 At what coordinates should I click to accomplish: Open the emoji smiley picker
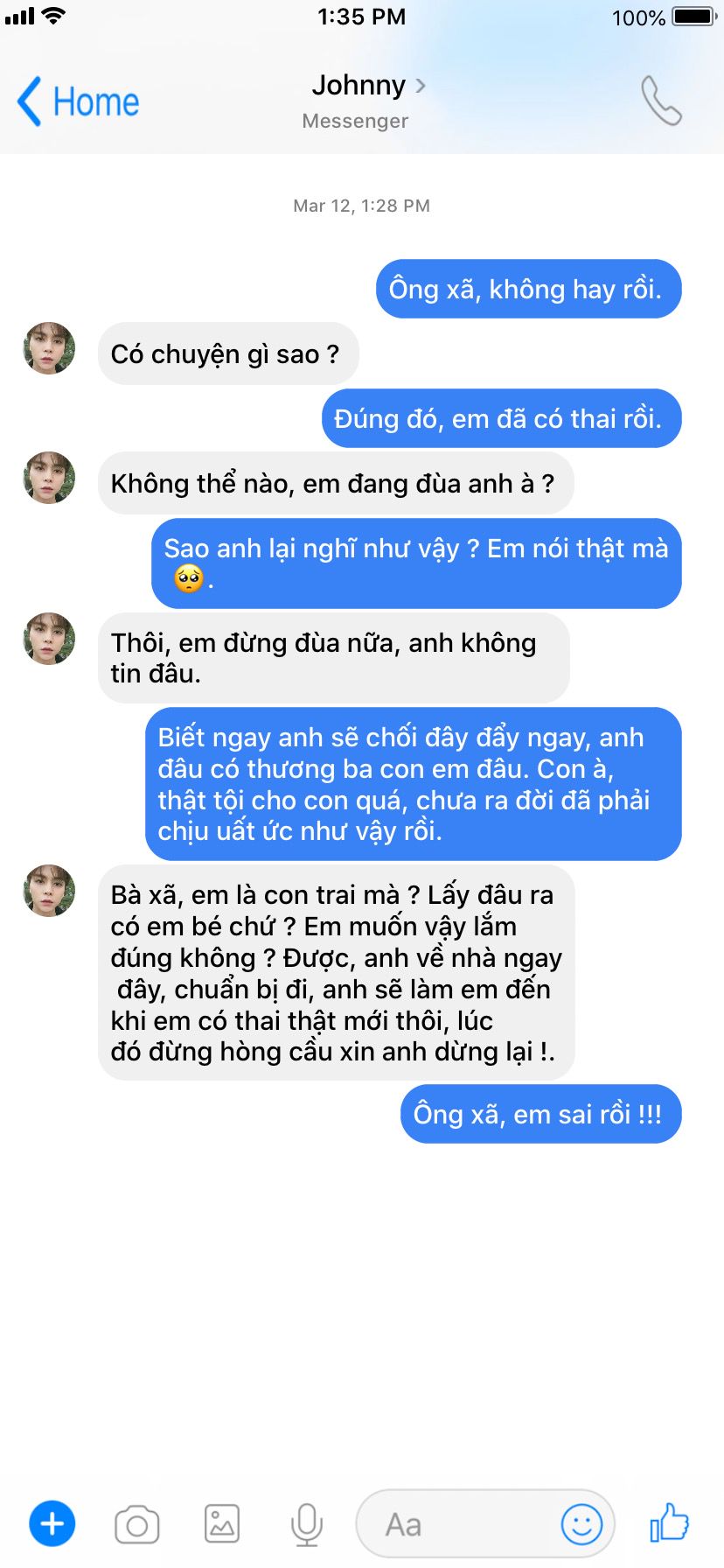click(x=581, y=1524)
